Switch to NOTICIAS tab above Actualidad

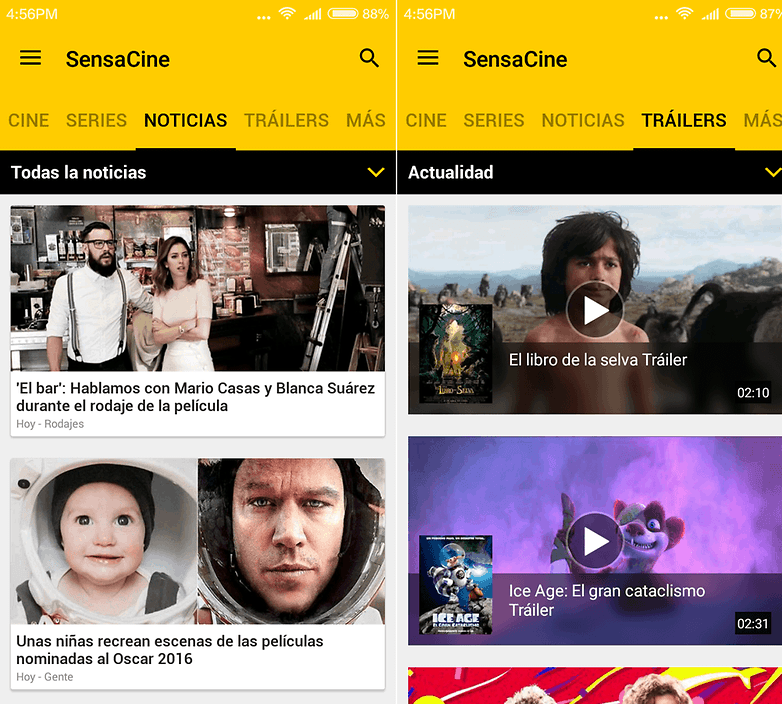click(583, 120)
